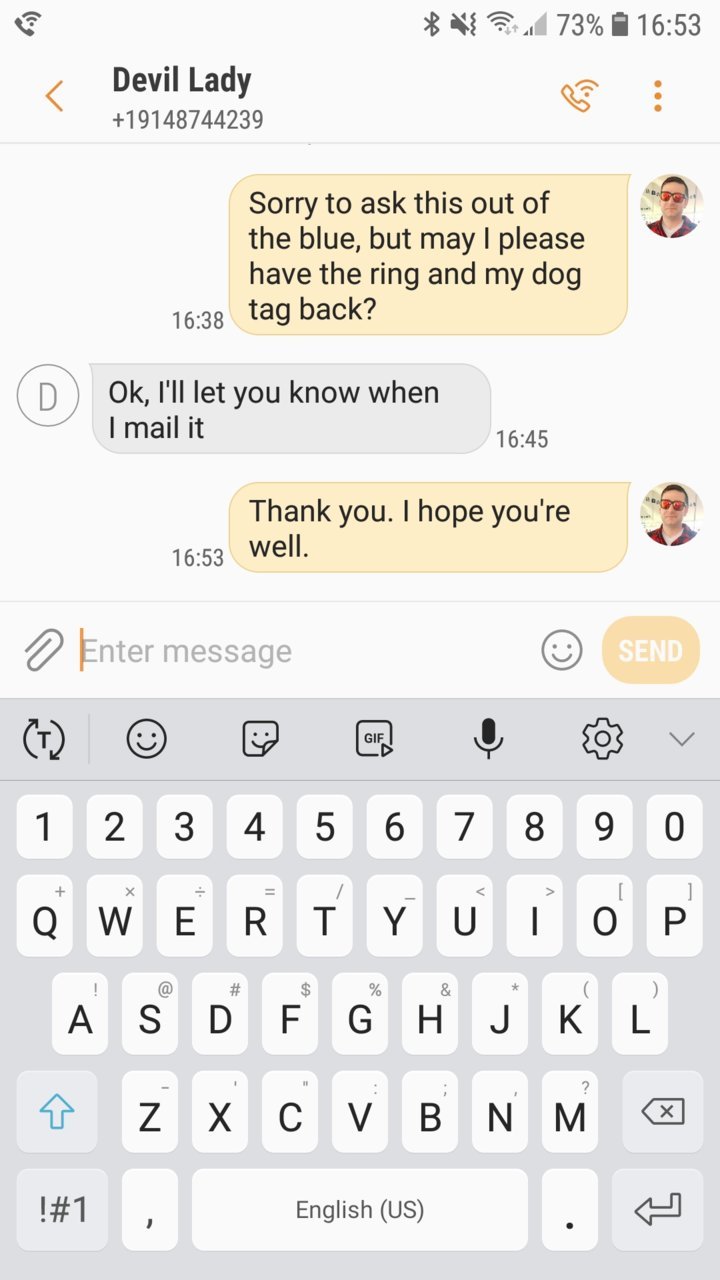Tap the English (US) space bar

click(x=360, y=1210)
